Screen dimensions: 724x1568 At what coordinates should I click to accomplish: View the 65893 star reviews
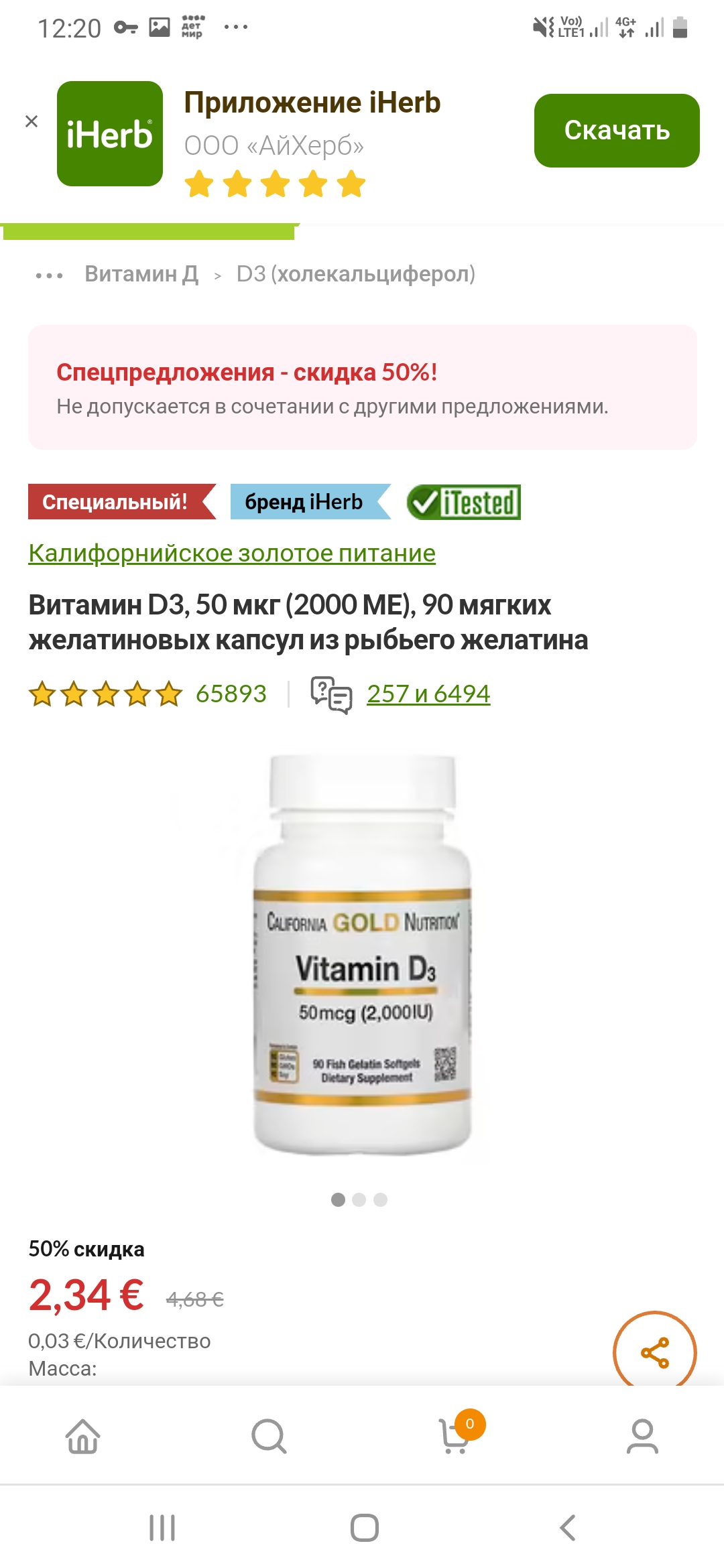147,694
